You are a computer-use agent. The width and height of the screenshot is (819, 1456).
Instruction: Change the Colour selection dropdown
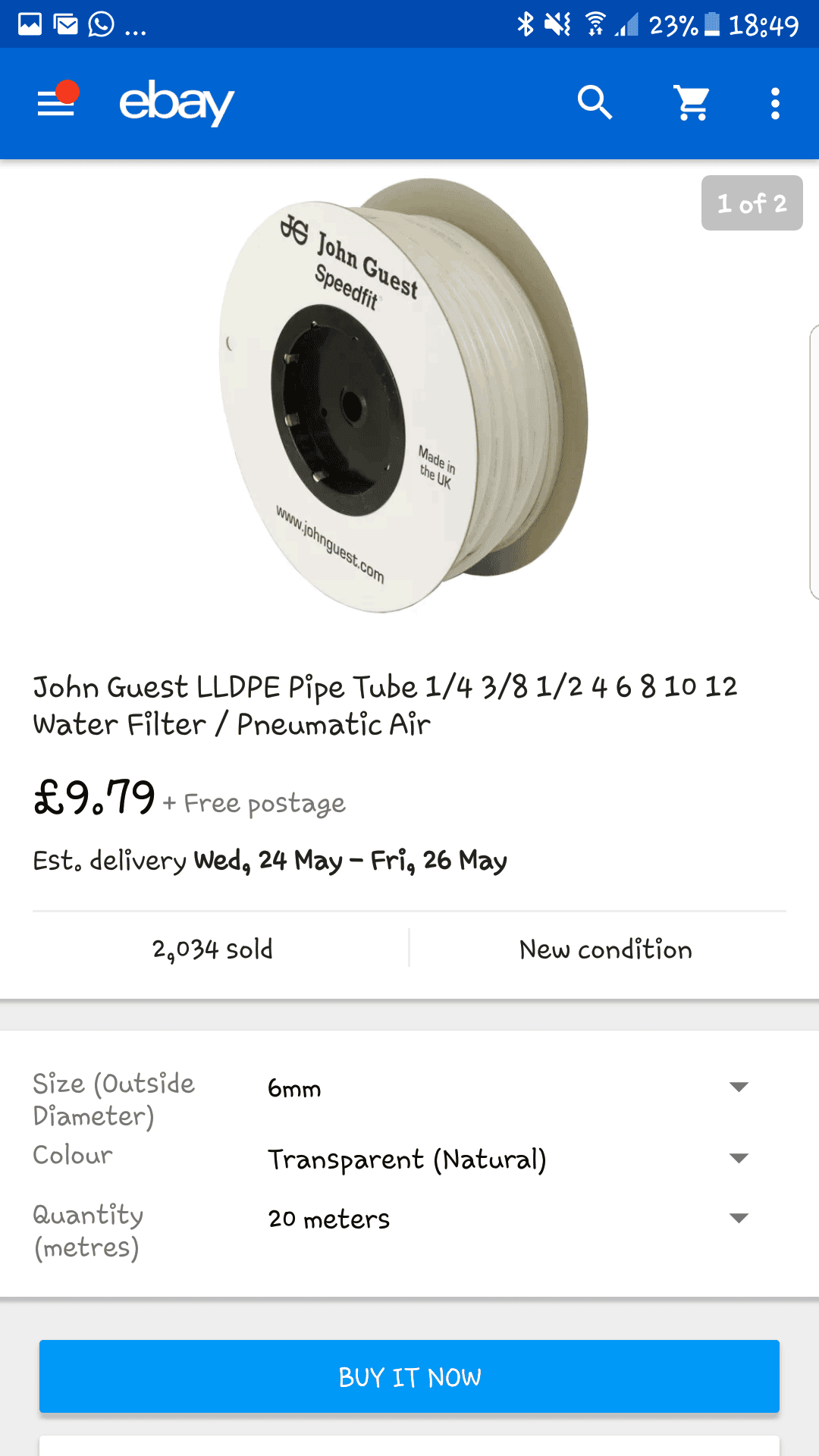pyautogui.click(x=508, y=1159)
